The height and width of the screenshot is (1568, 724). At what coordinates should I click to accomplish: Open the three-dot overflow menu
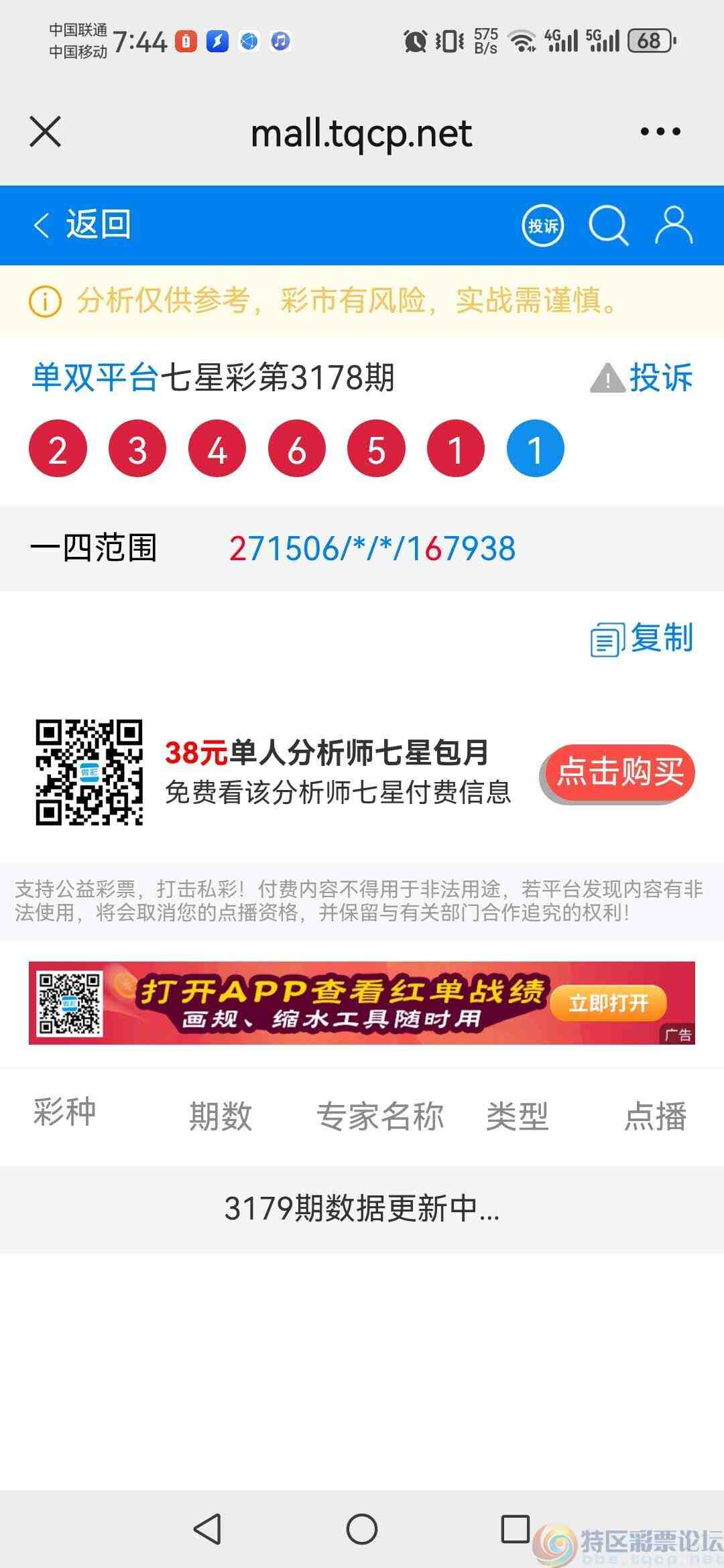coord(659,132)
